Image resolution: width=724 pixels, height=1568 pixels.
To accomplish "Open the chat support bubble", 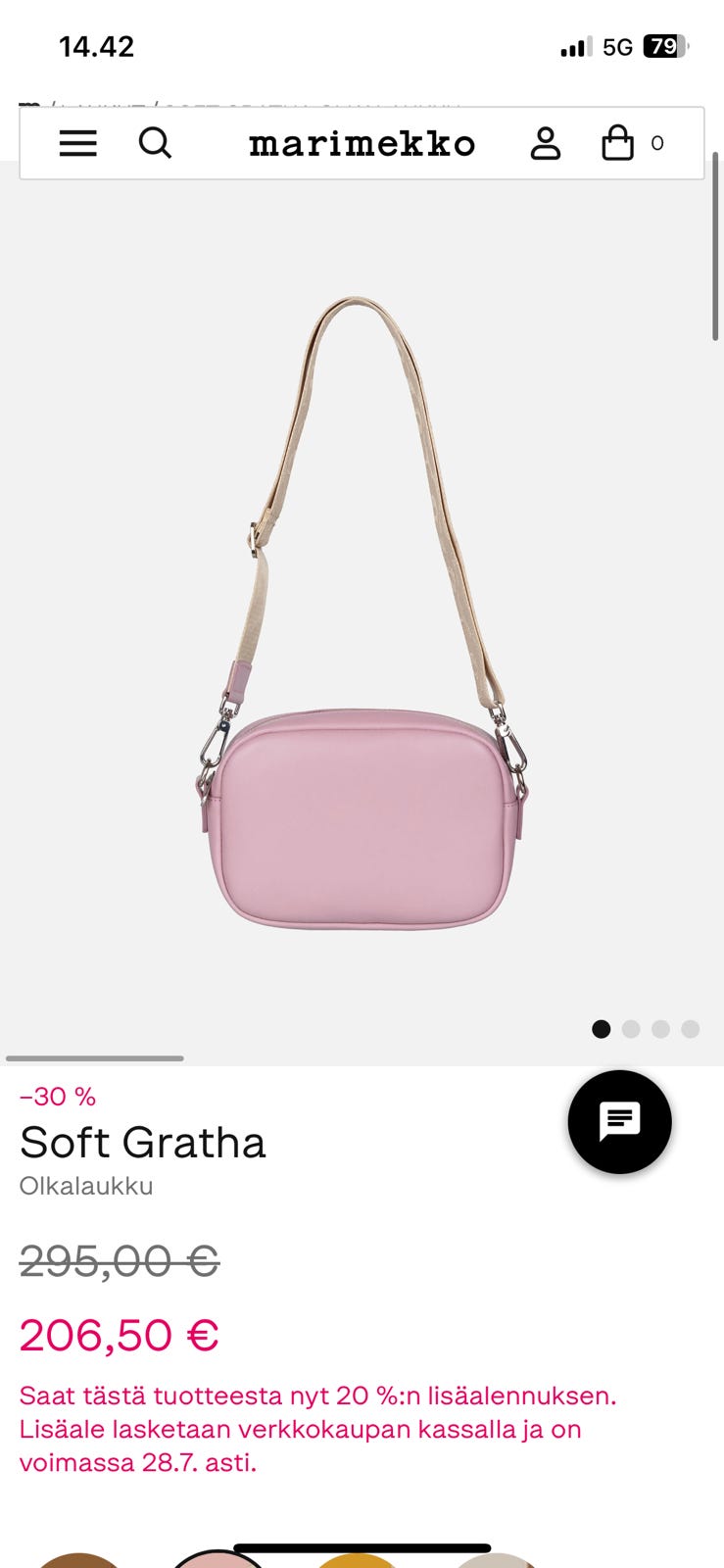I will (619, 1122).
